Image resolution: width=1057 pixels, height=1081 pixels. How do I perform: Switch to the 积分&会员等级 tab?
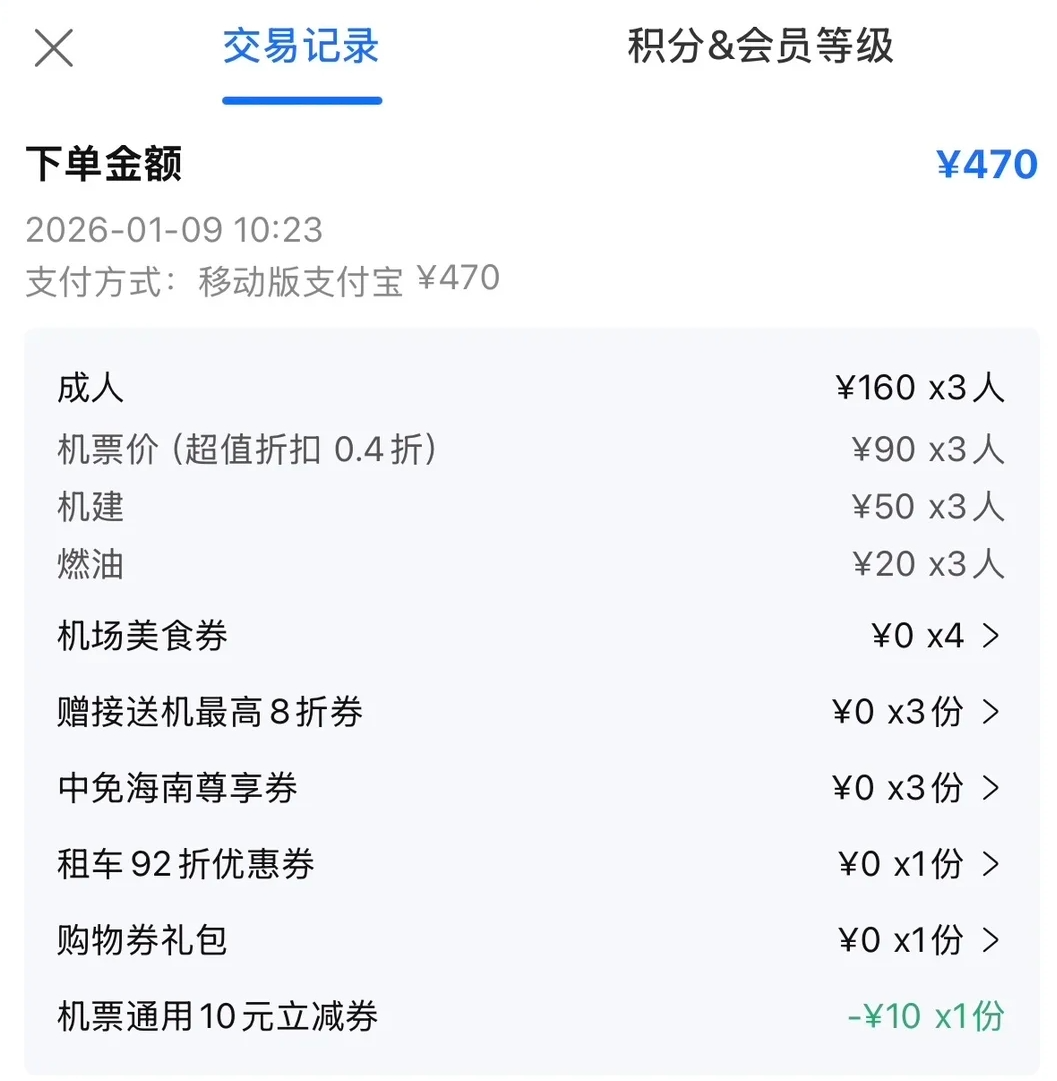[760, 47]
